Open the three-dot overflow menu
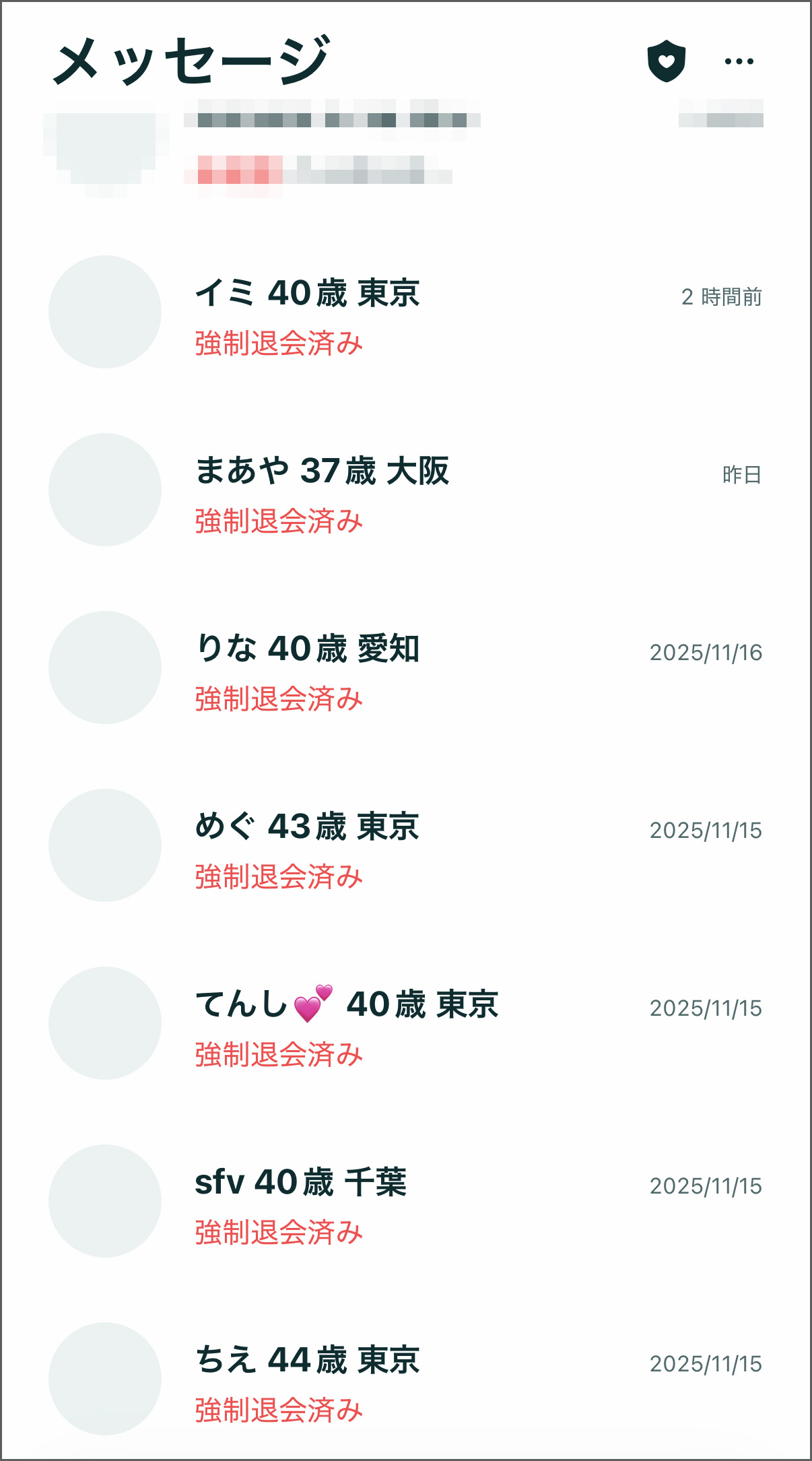The width and height of the screenshot is (812, 1461). click(x=739, y=61)
